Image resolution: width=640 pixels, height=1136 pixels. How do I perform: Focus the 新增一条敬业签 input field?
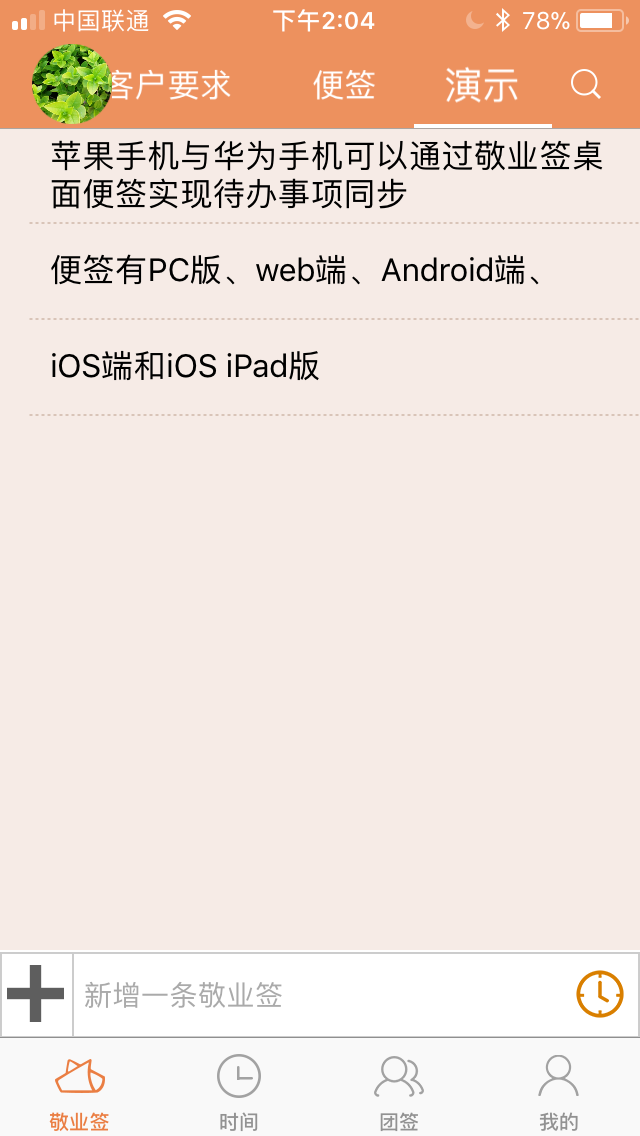point(323,995)
